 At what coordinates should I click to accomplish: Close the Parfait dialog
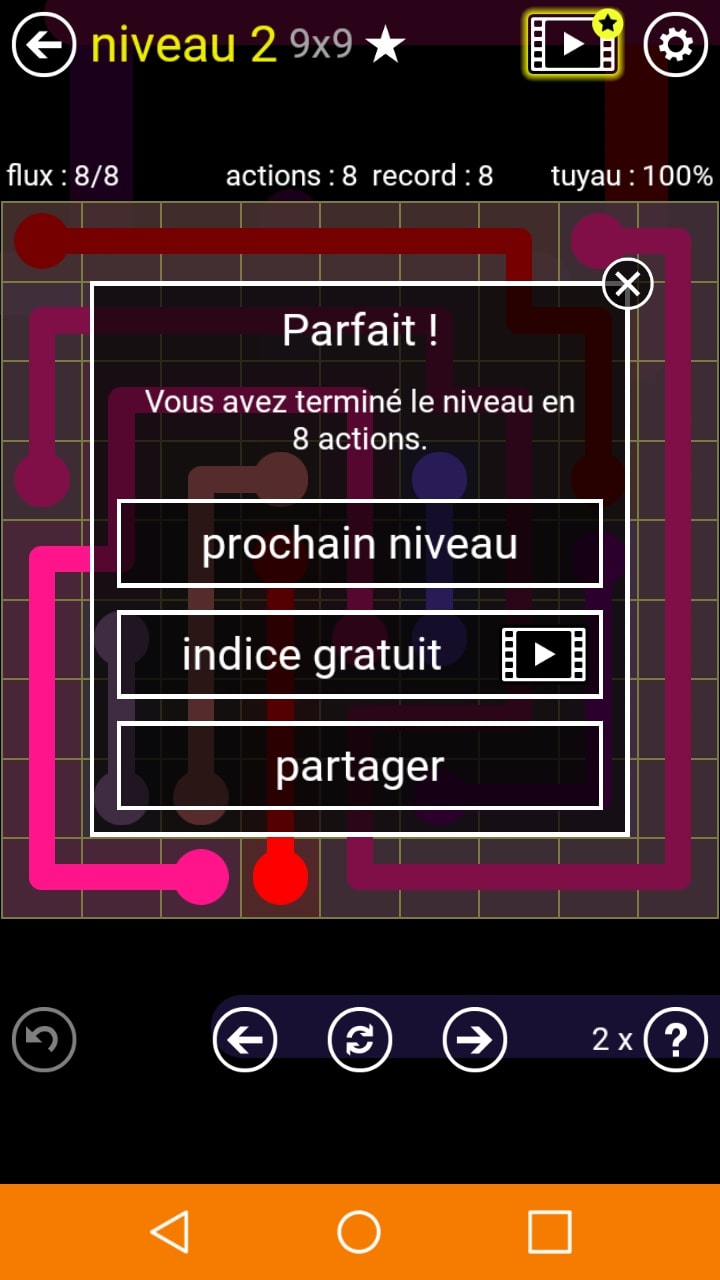(627, 284)
